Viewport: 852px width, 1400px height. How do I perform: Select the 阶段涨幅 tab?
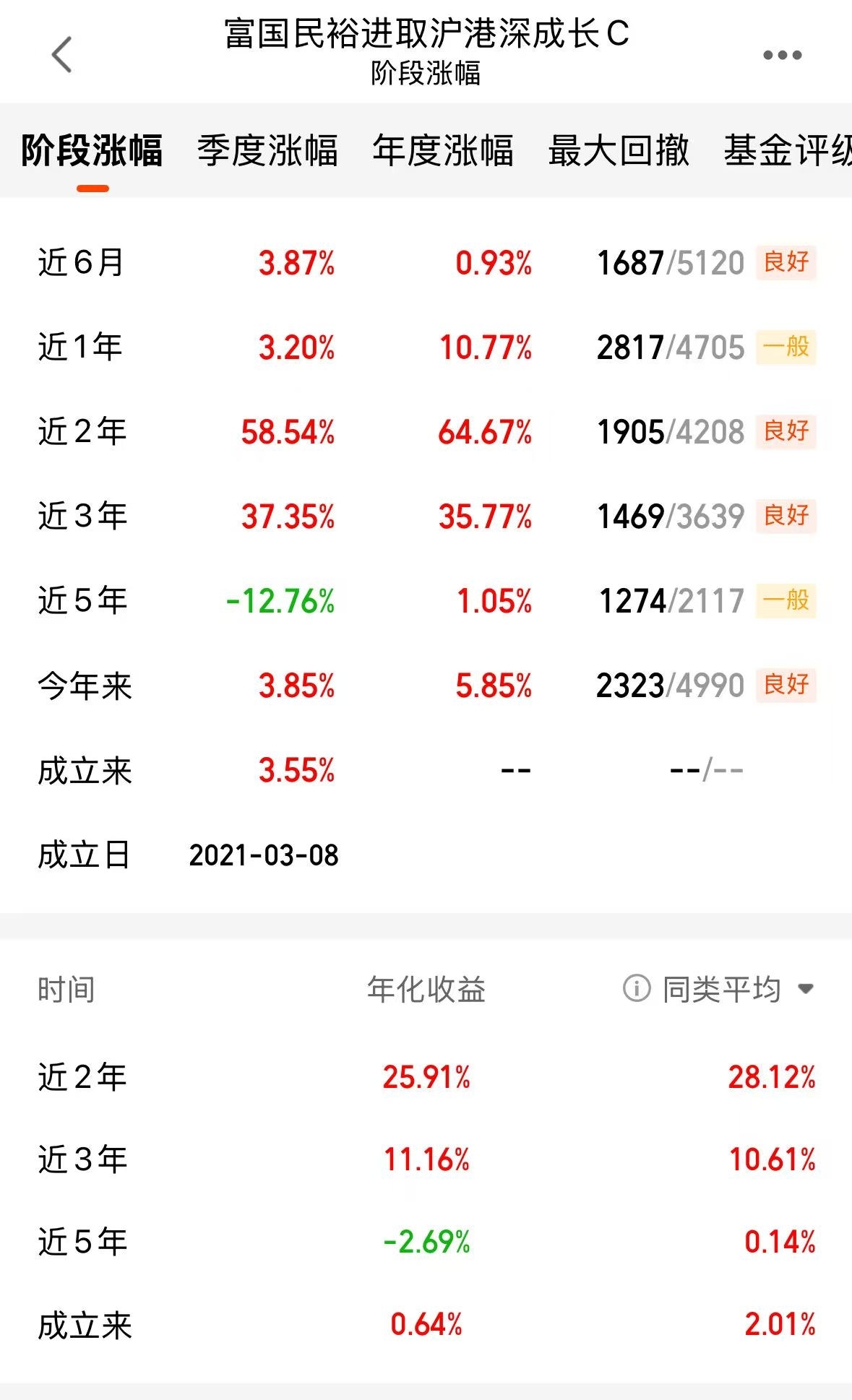point(92,150)
